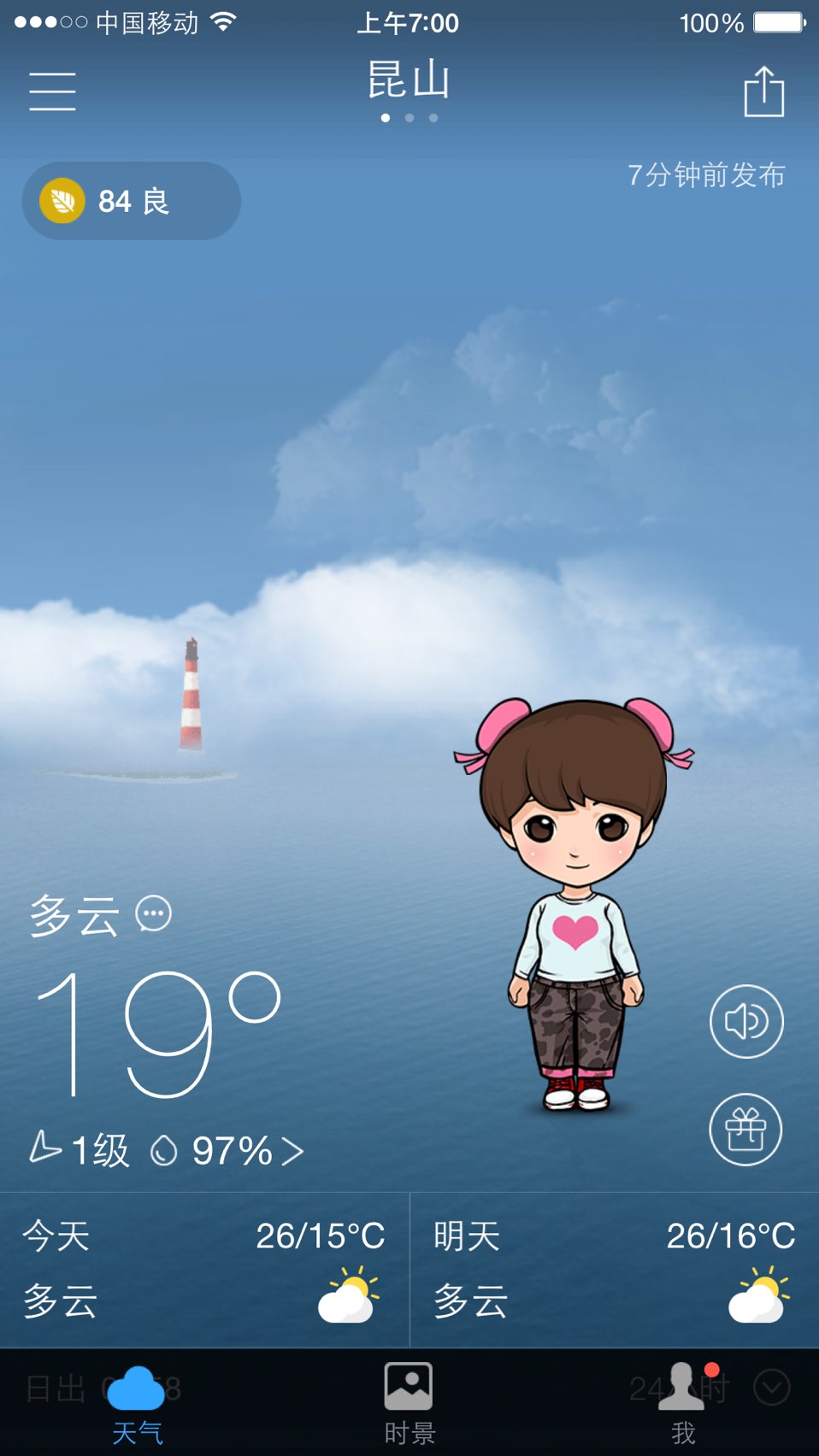The width and height of the screenshot is (819, 1456).
Task: Switch to the 天气 tab
Action: (137, 1403)
